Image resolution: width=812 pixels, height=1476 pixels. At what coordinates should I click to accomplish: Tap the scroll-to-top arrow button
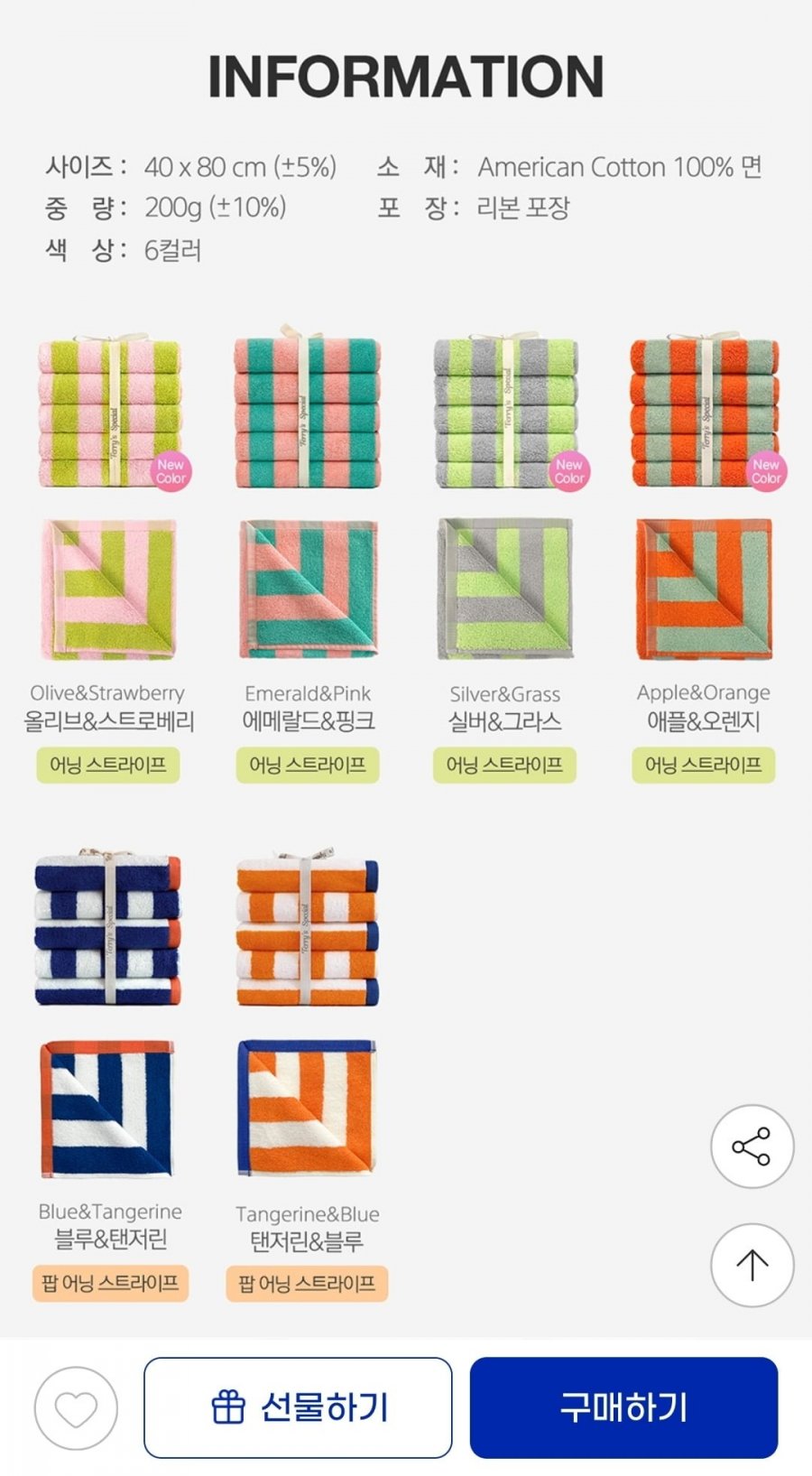[x=752, y=1265]
